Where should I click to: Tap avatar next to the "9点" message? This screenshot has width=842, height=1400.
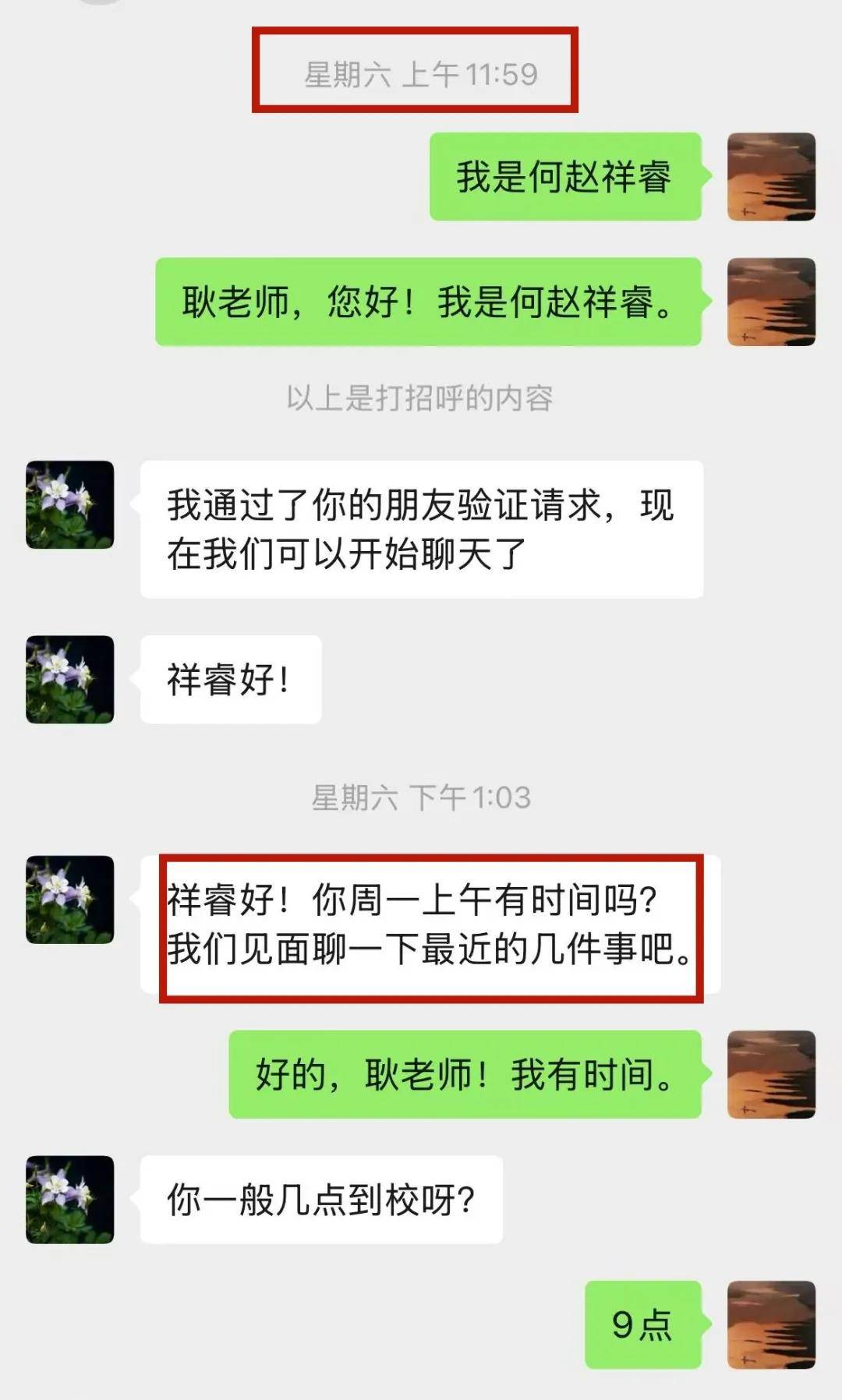770,1324
